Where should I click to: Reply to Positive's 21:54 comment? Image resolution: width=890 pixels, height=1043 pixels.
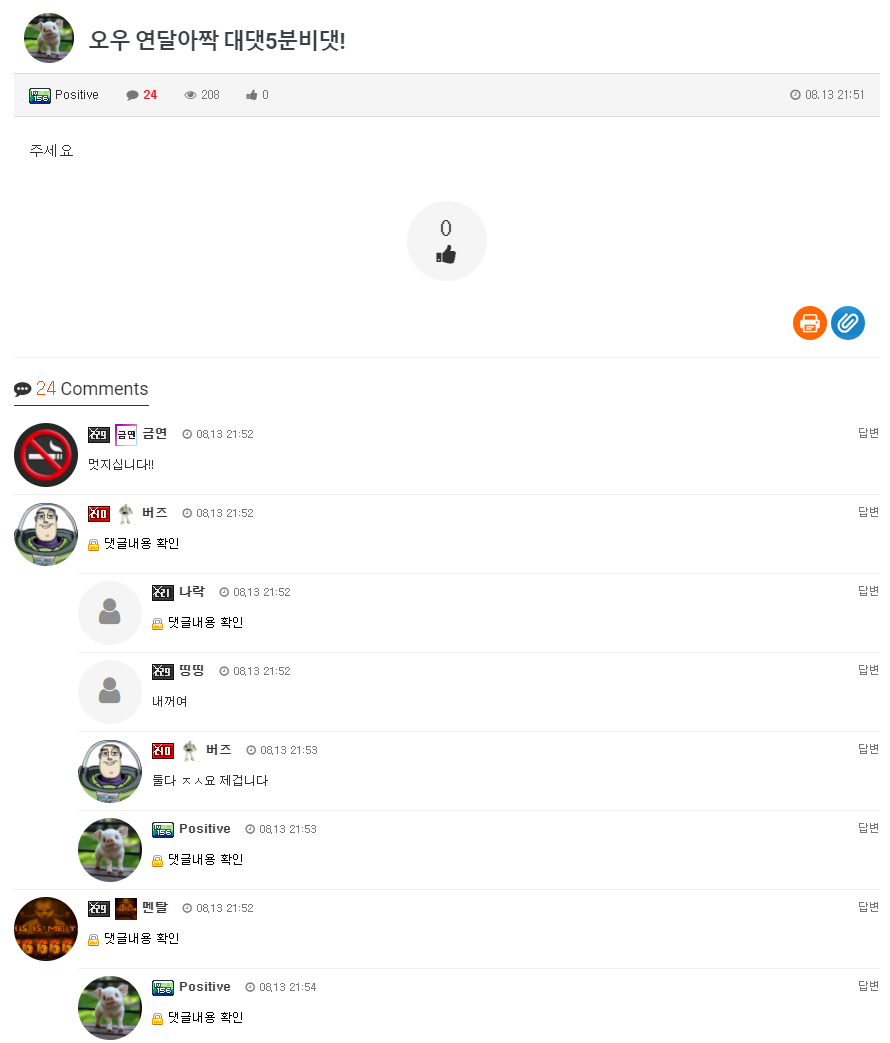(868, 986)
